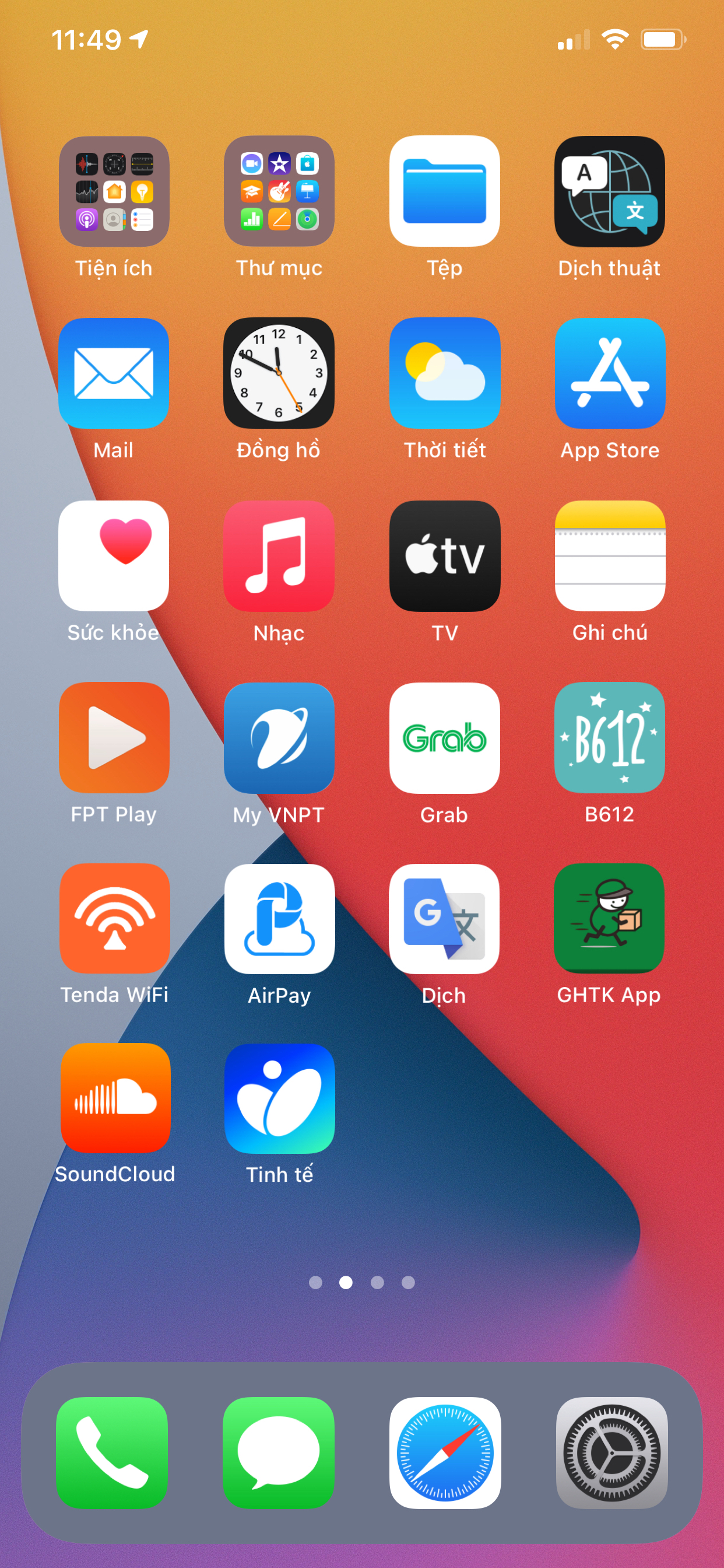The height and width of the screenshot is (1568, 724).
Task: Open the Grab app
Action: click(x=445, y=738)
